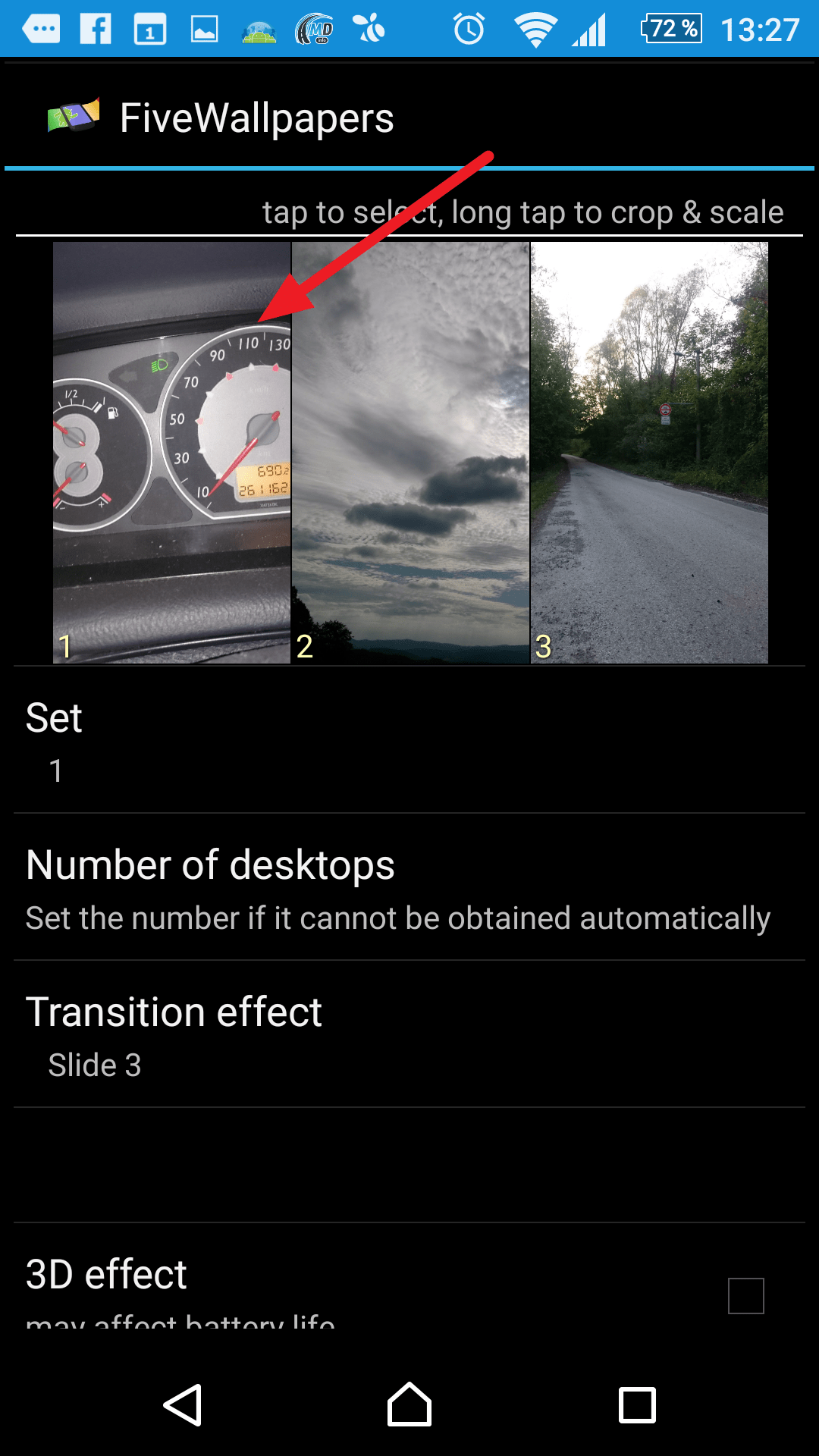Screen dimensions: 819x1456
Task: Select wallpaper 1 with the car dashboard
Action: click(x=171, y=453)
